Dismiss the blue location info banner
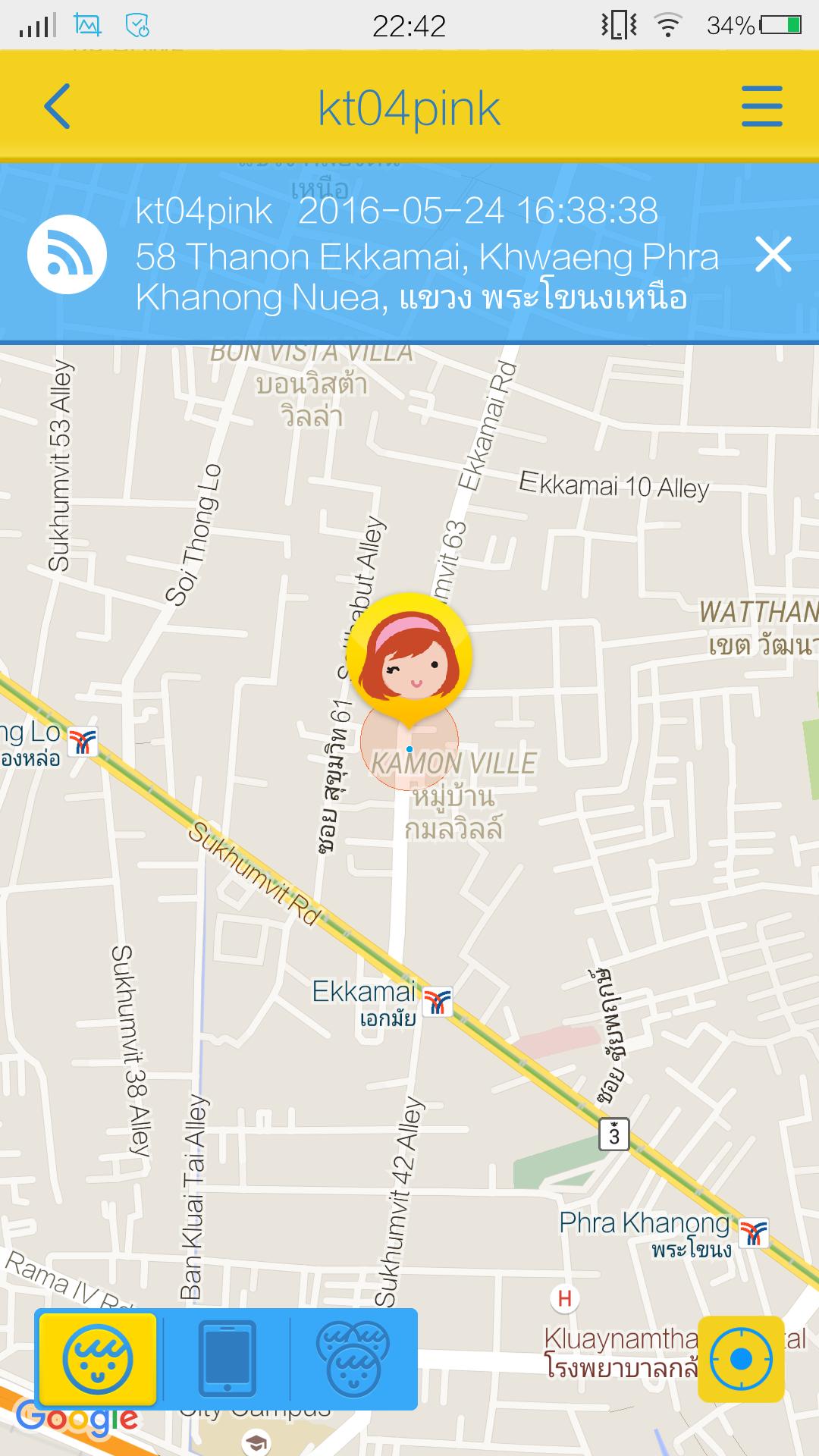 [x=773, y=254]
